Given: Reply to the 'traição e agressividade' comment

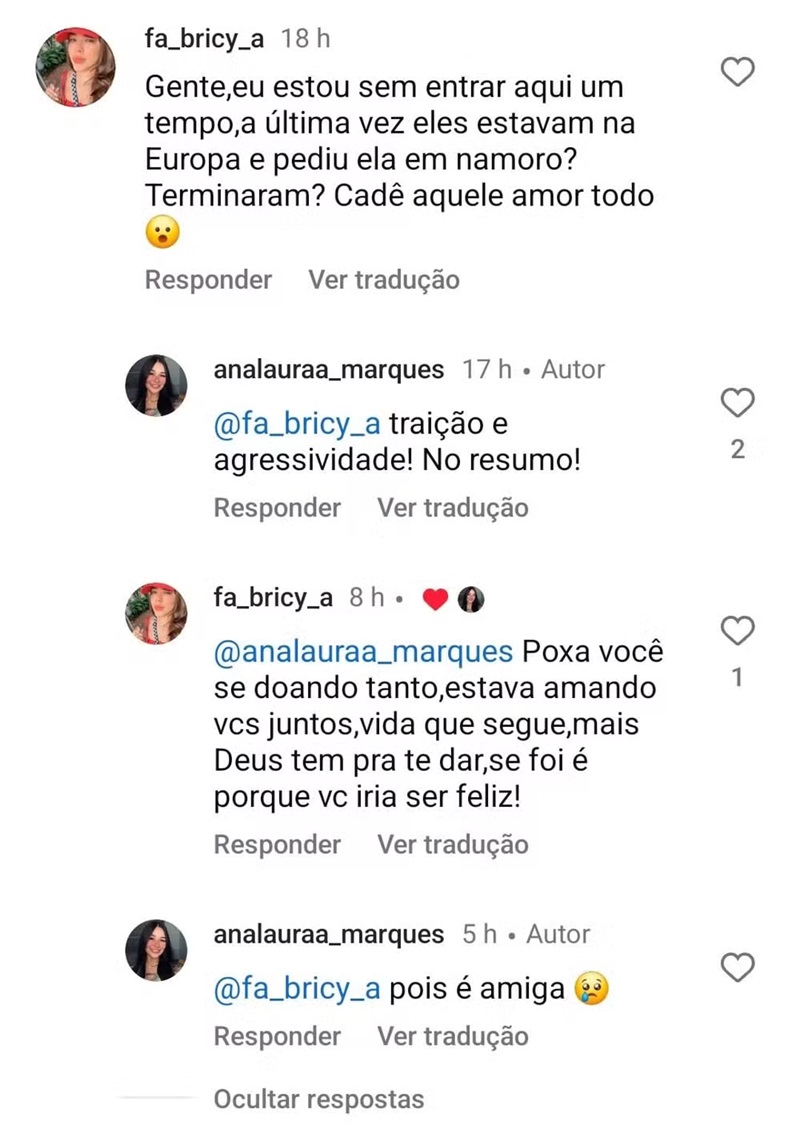Looking at the screenshot, I should coord(277,508).
